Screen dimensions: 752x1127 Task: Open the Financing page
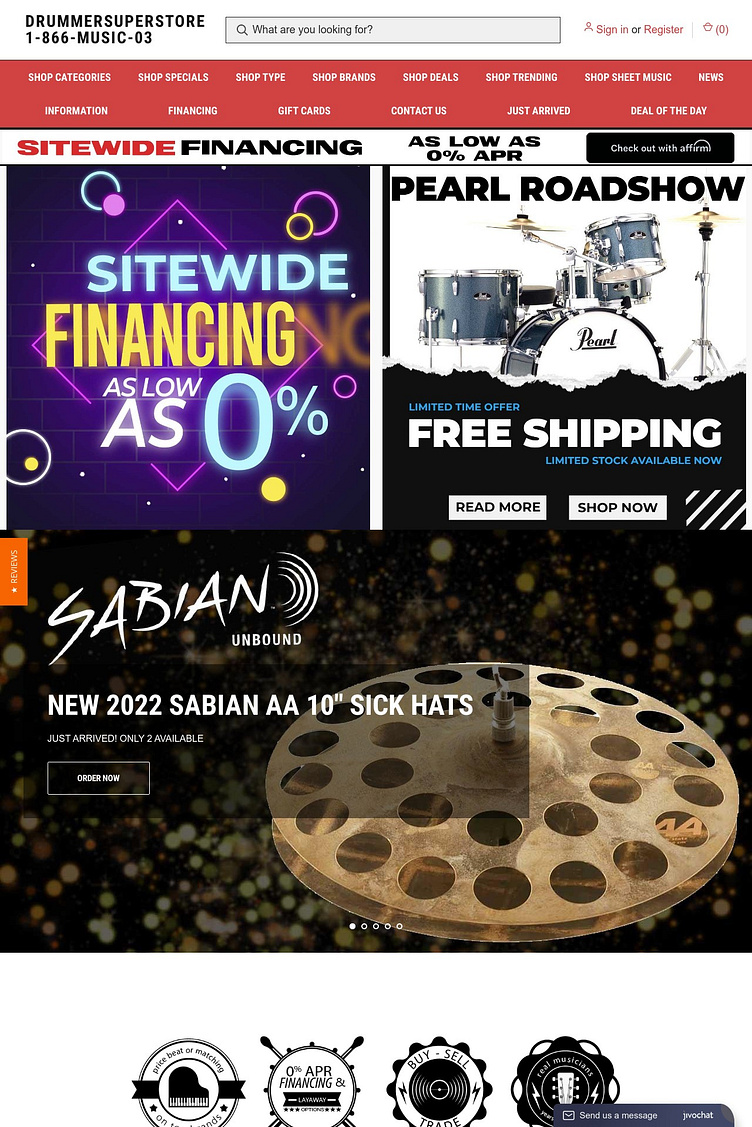point(192,111)
